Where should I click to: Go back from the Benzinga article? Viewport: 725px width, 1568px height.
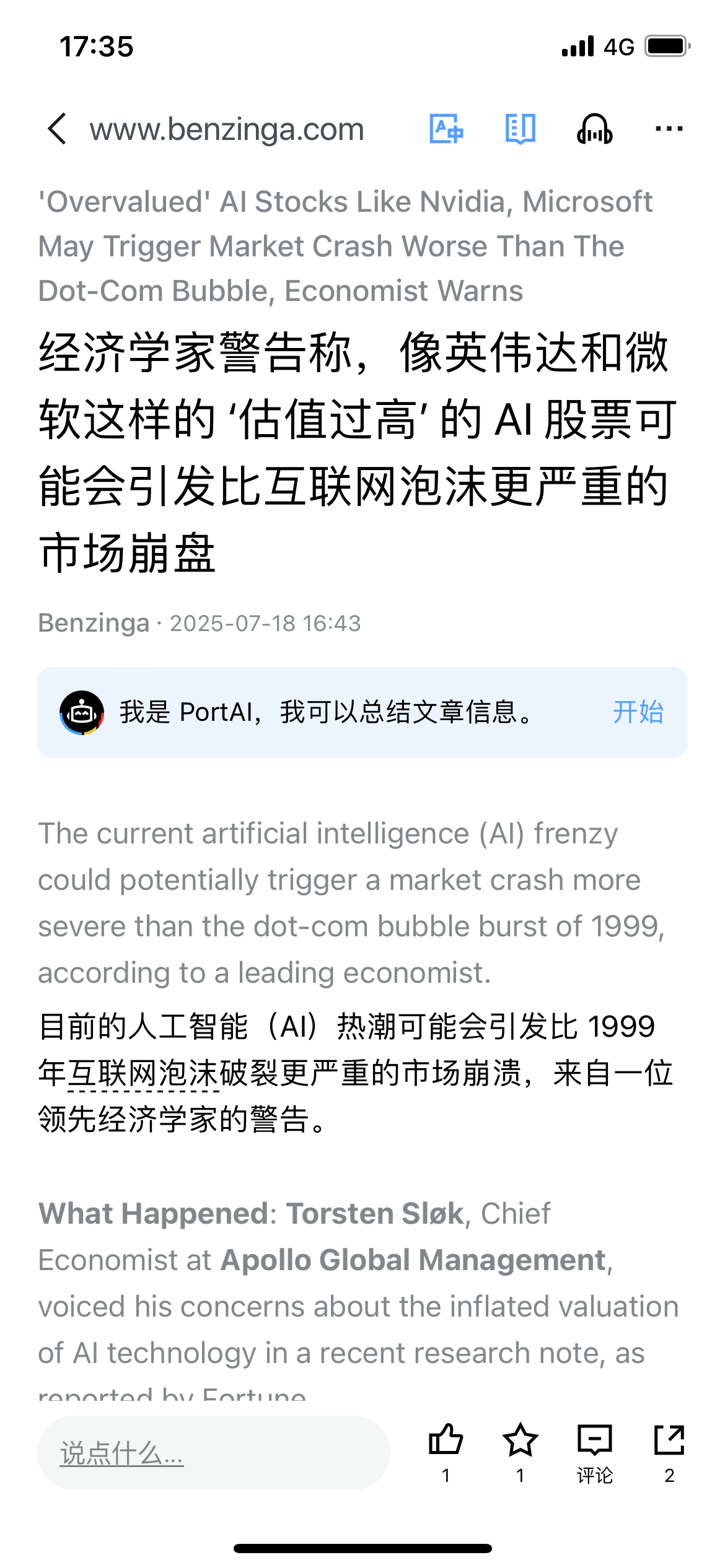[57, 129]
